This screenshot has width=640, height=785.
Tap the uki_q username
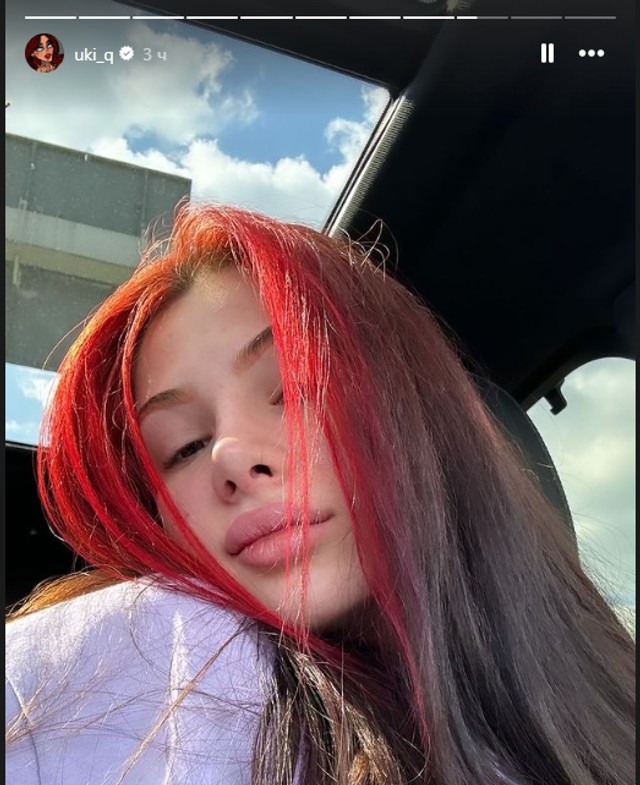pyautogui.click(x=94, y=54)
